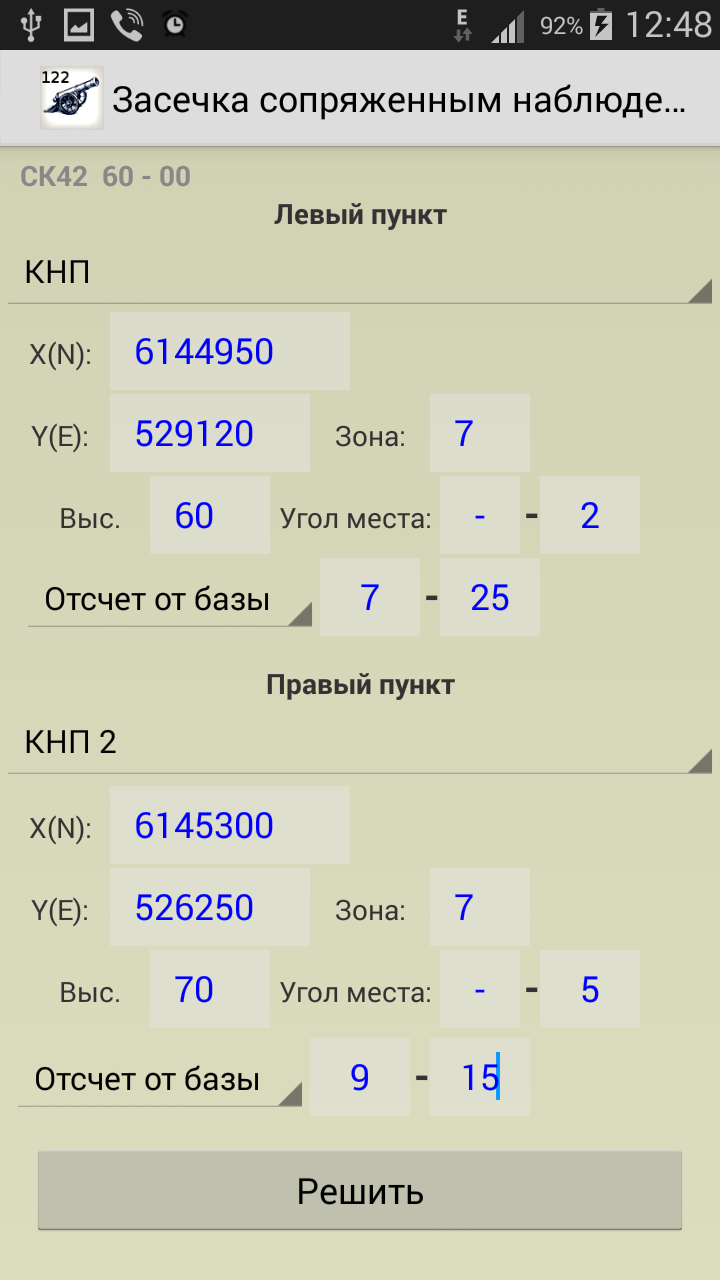This screenshot has height=1280, width=720.
Task: Edit left point Y(E) field 529120
Action: tap(210, 433)
